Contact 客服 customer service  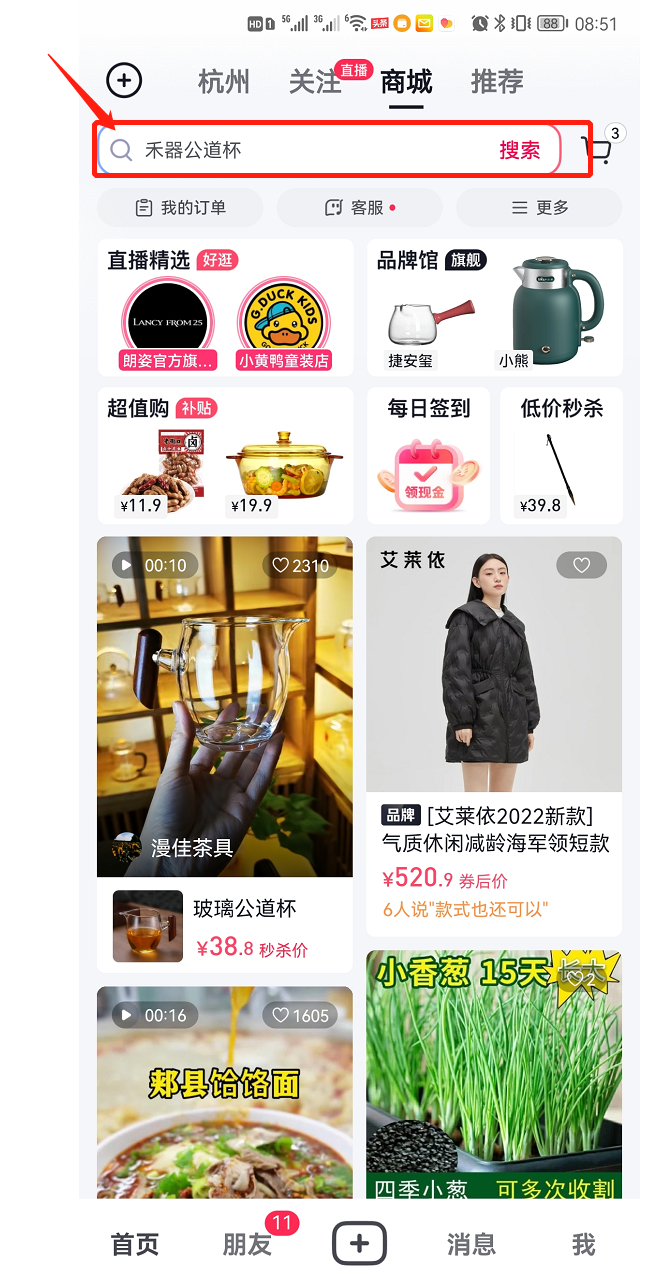click(359, 207)
